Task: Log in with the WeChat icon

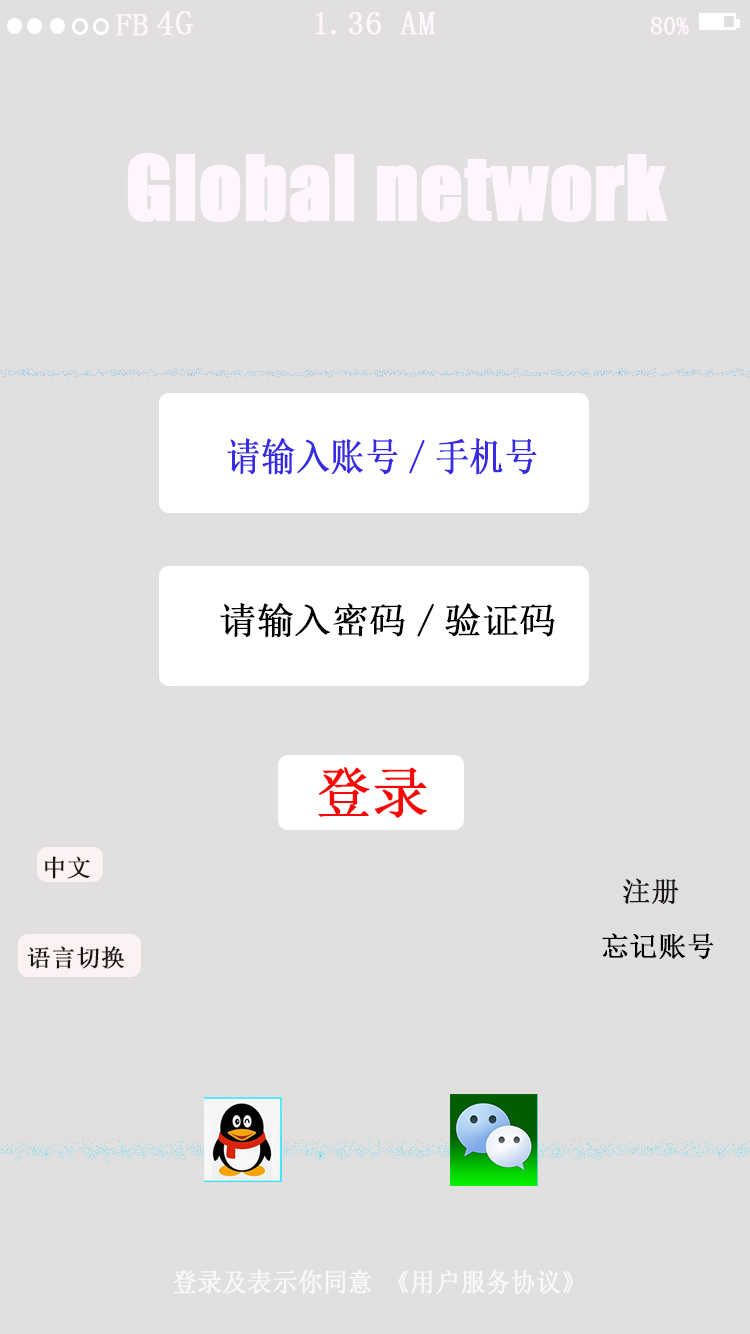Action: tap(493, 1139)
